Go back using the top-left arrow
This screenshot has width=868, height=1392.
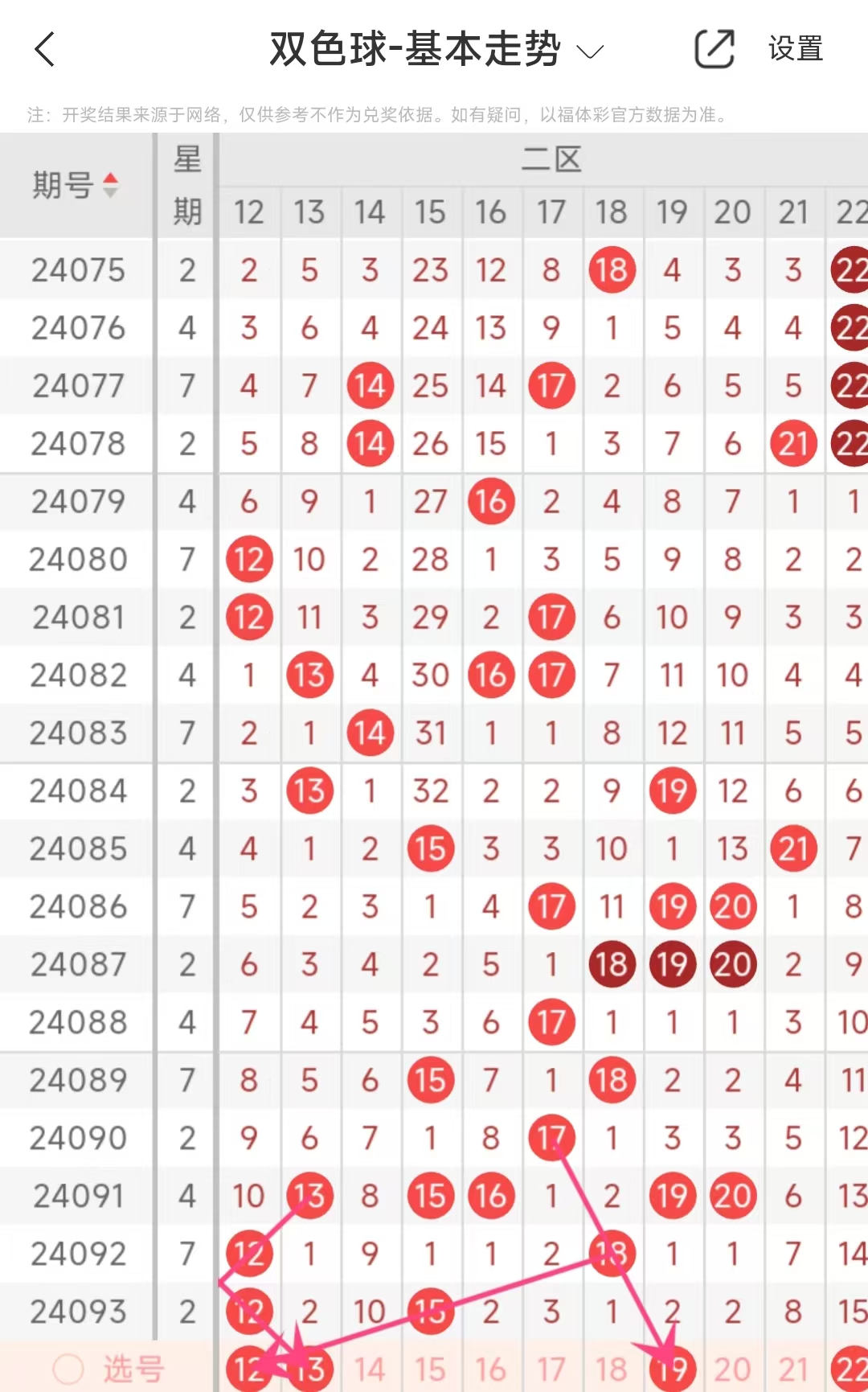45,49
